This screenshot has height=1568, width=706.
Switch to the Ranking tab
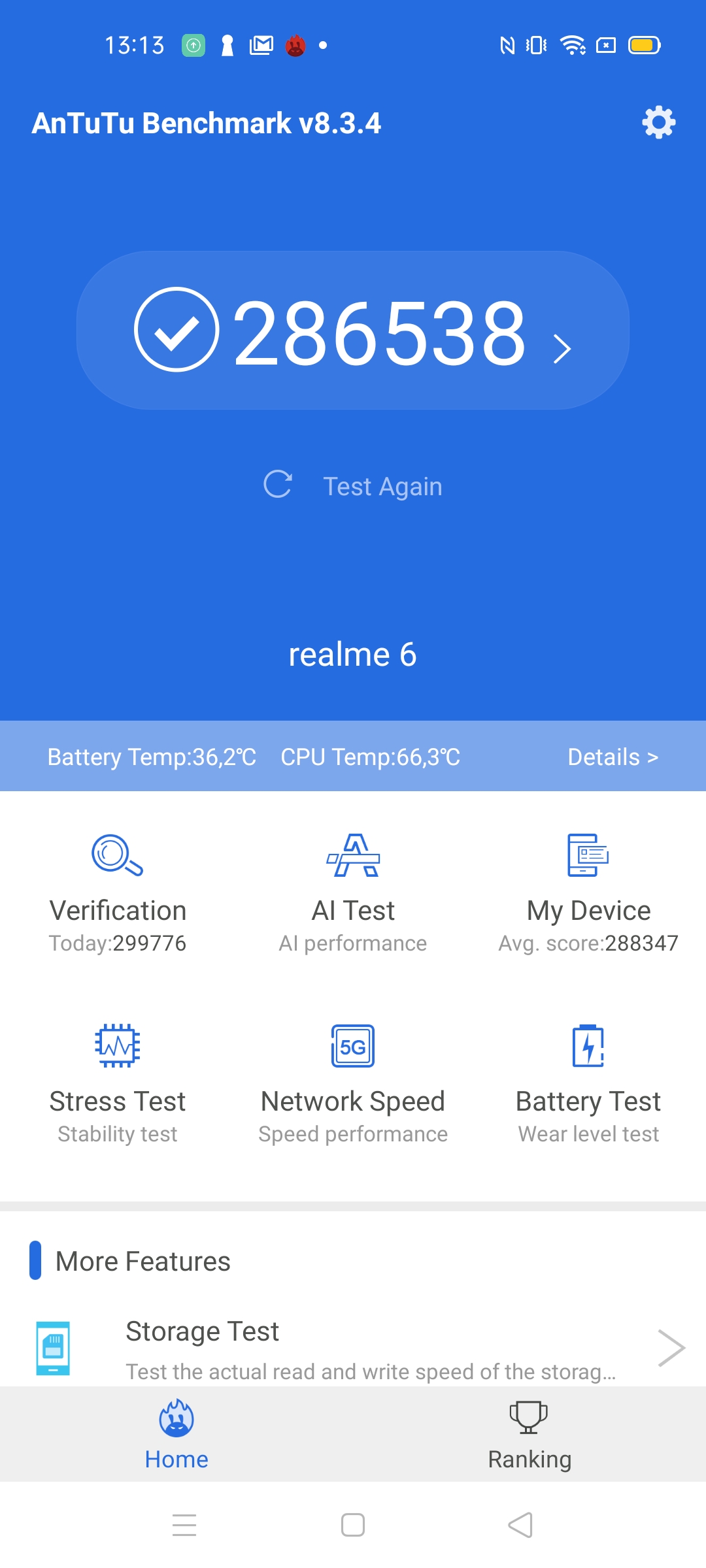point(529,1435)
